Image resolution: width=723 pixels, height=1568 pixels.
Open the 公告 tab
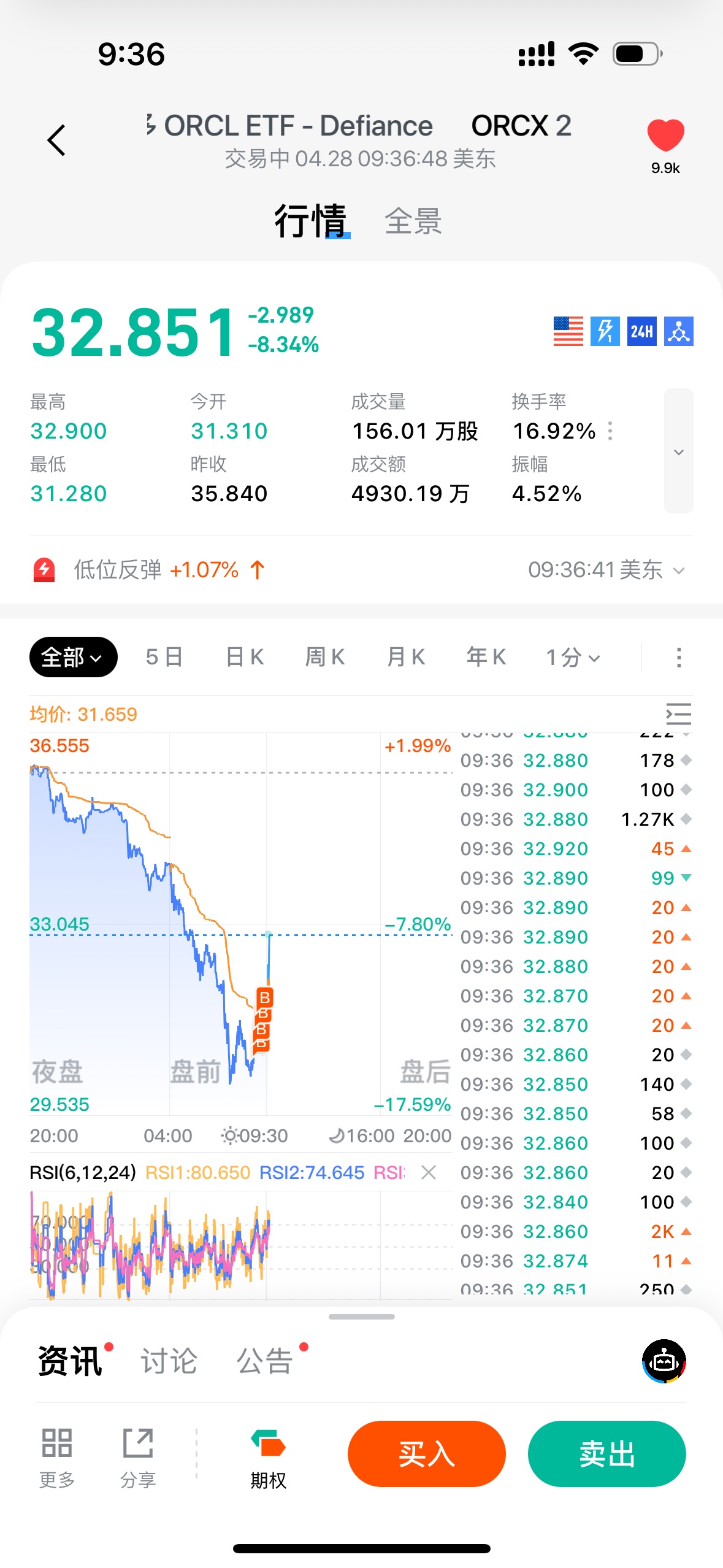click(265, 1361)
